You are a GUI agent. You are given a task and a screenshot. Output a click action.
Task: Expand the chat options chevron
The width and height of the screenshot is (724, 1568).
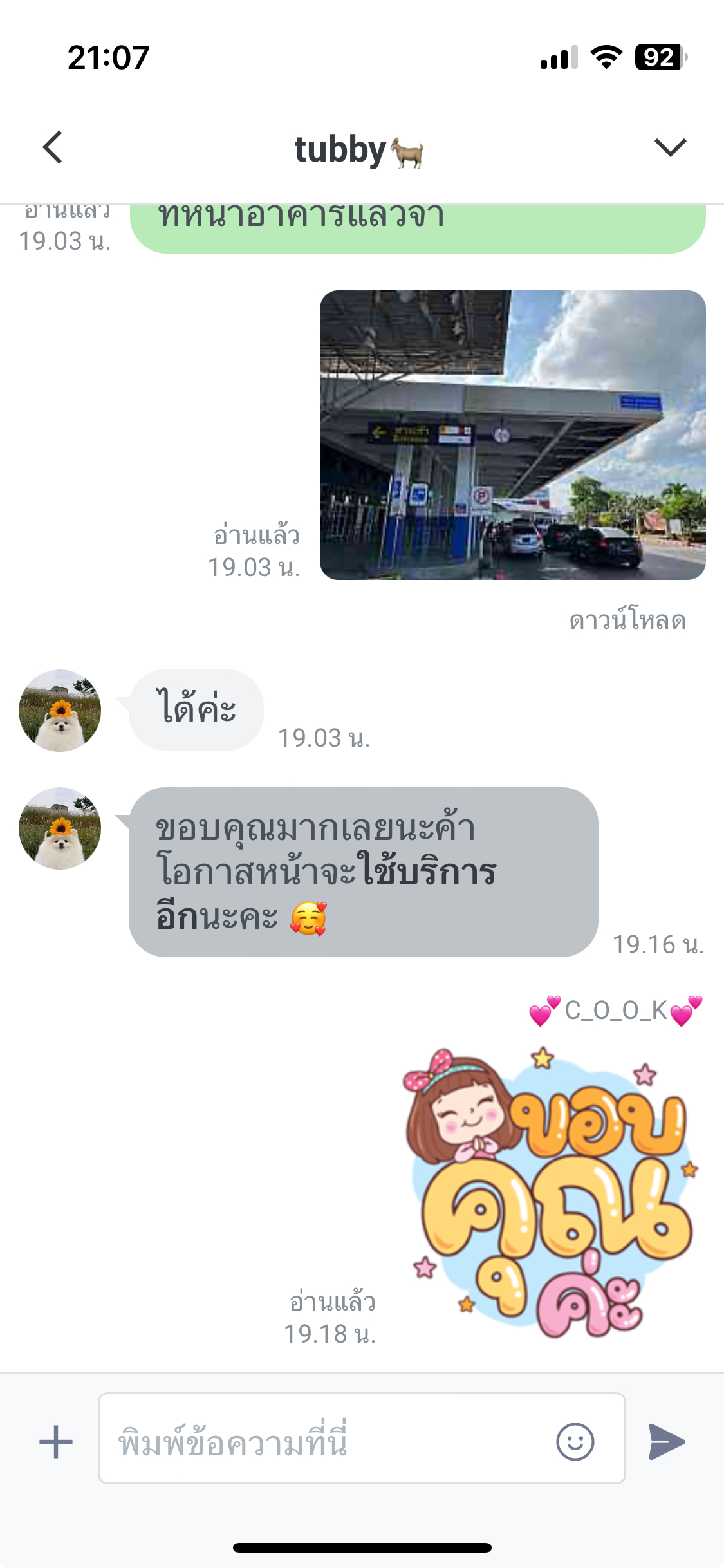670,147
